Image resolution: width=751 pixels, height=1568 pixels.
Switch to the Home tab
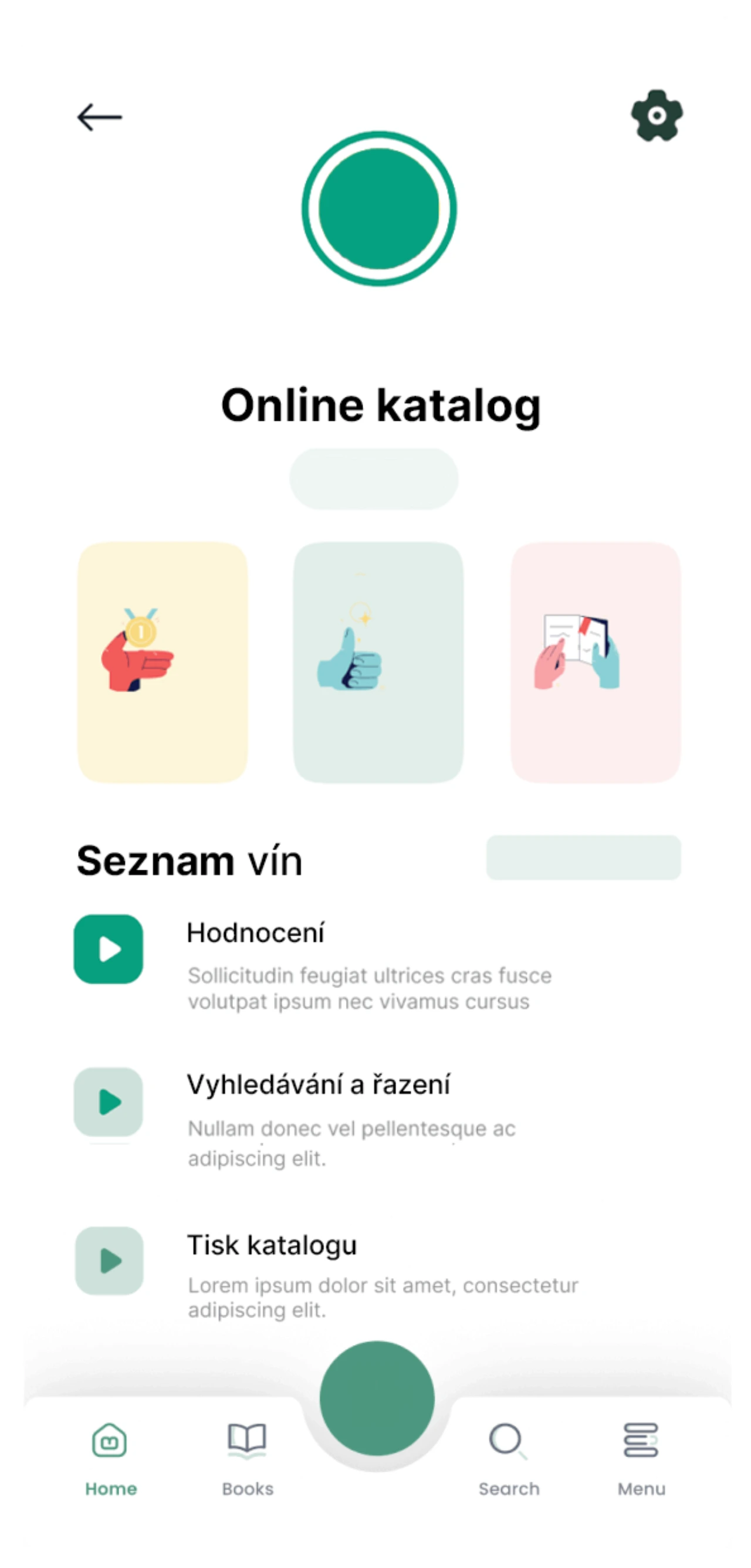click(x=110, y=1457)
